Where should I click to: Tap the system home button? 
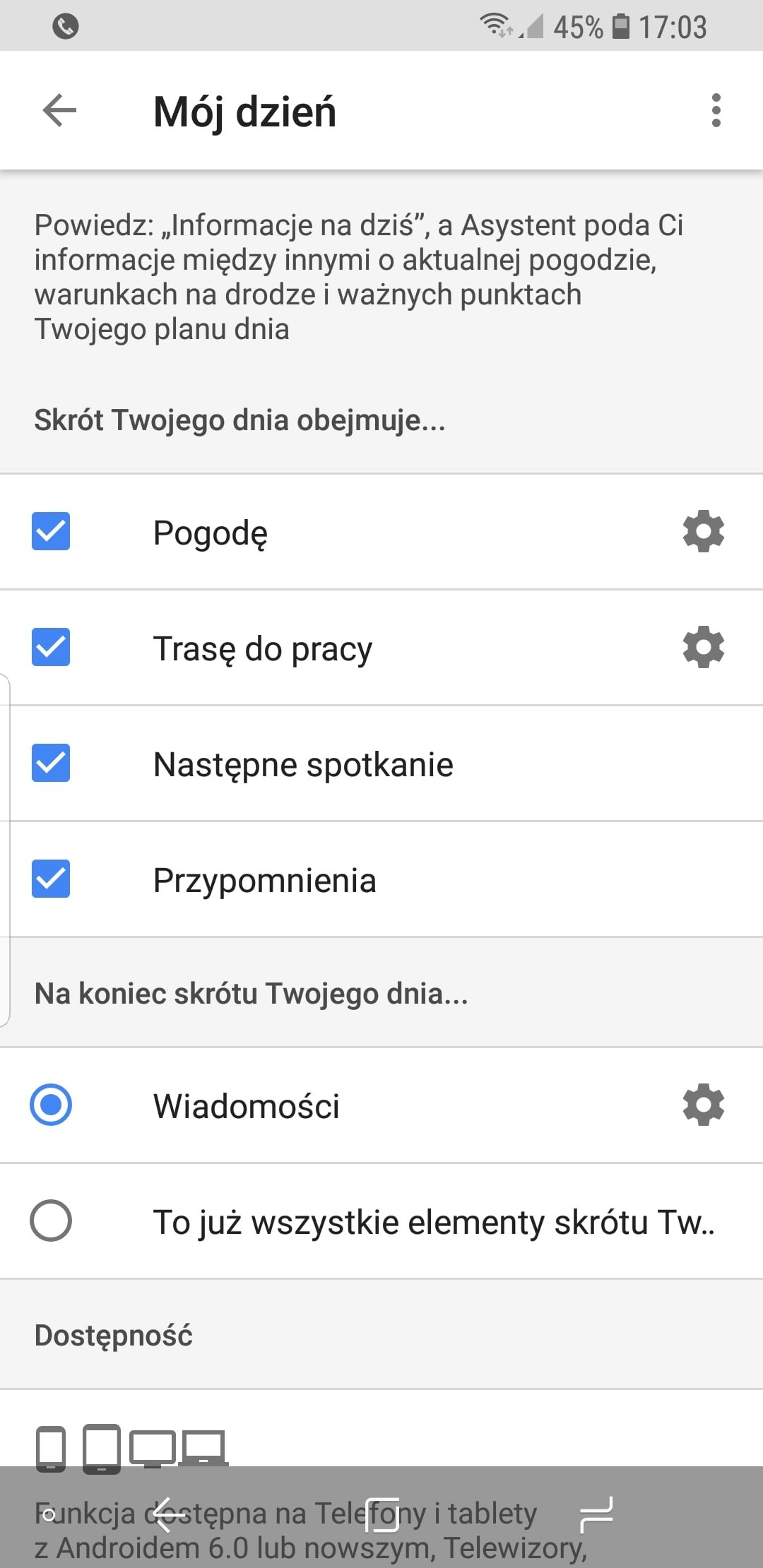pyautogui.click(x=382, y=1515)
